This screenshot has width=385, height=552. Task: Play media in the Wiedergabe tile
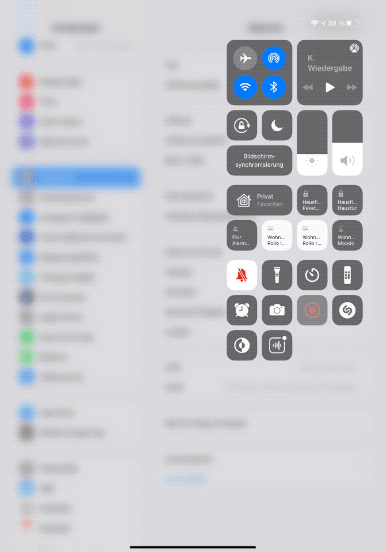330,87
